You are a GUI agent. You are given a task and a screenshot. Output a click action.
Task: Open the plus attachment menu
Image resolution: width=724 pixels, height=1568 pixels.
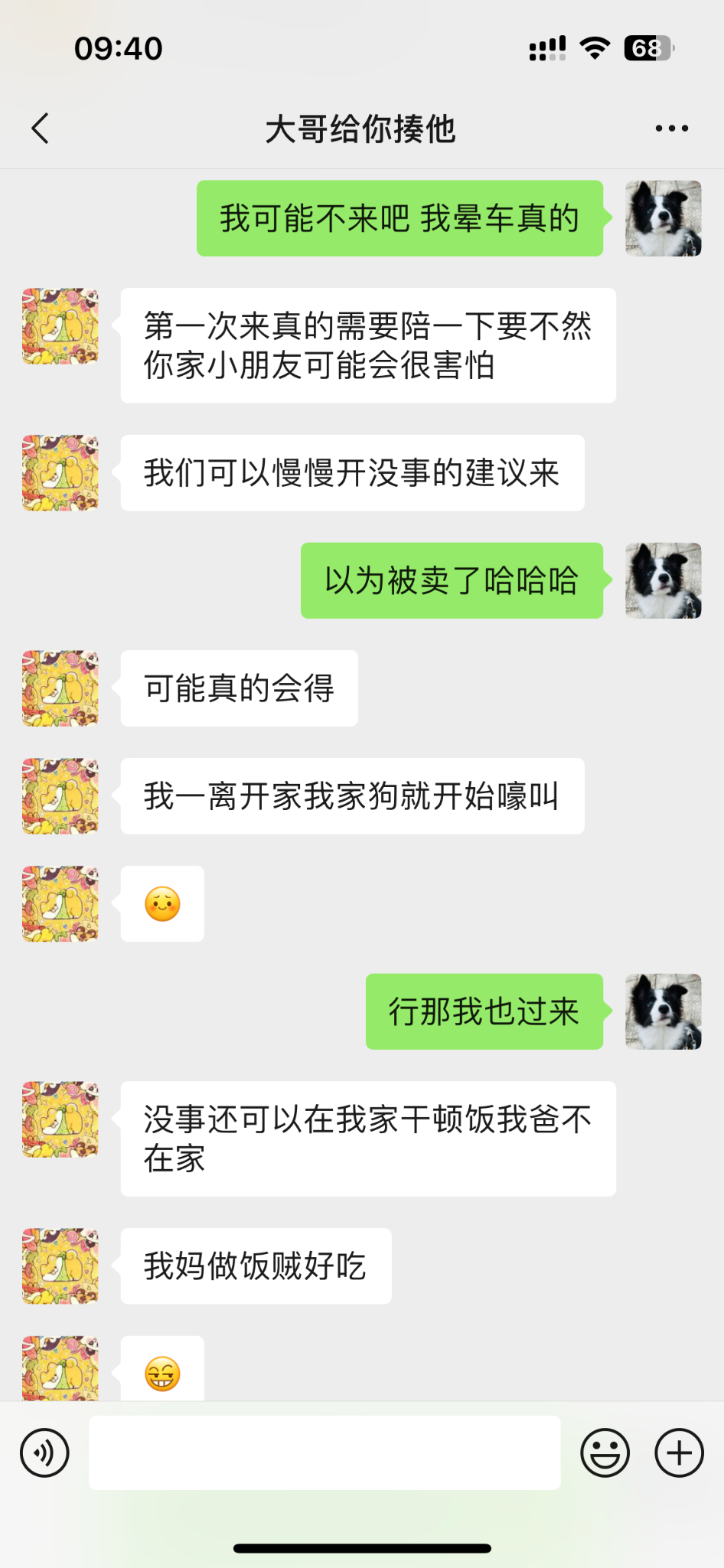(679, 1452)
